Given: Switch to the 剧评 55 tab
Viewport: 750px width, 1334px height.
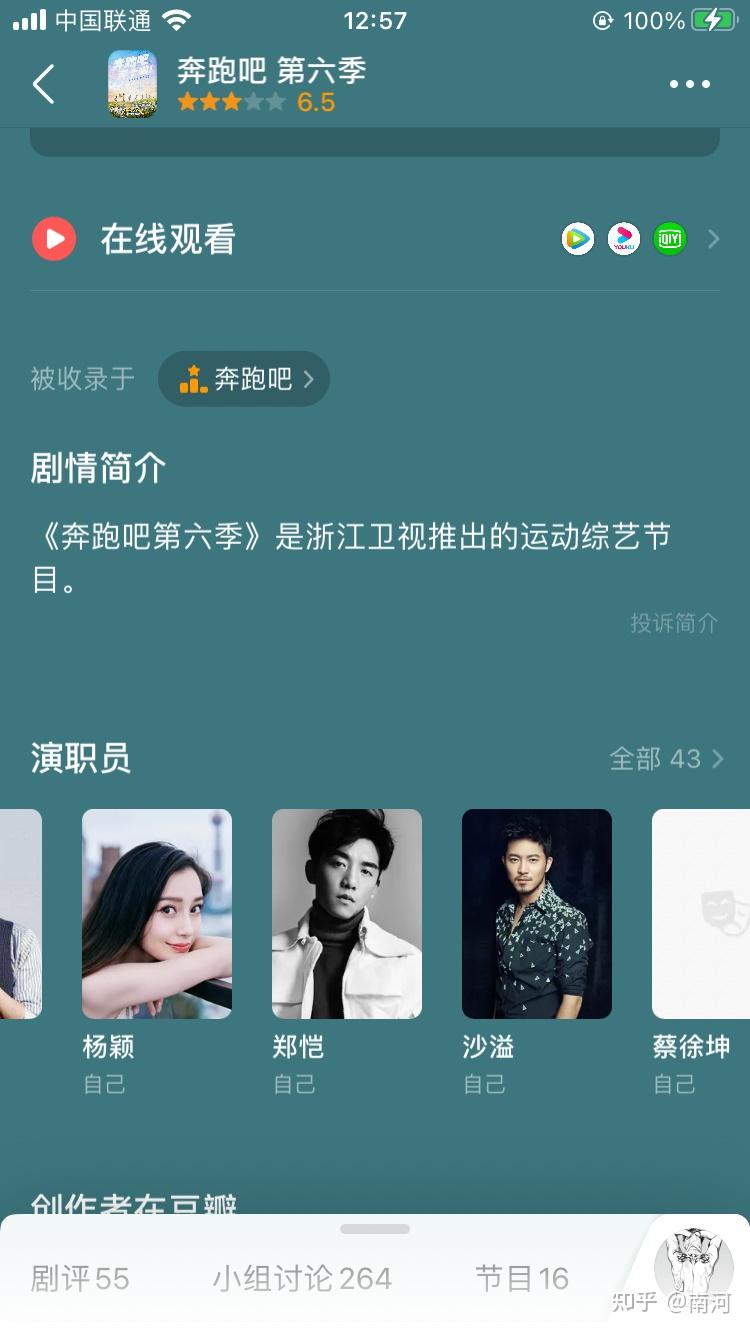Looking at the screenshot, I should coord(80,1278).
